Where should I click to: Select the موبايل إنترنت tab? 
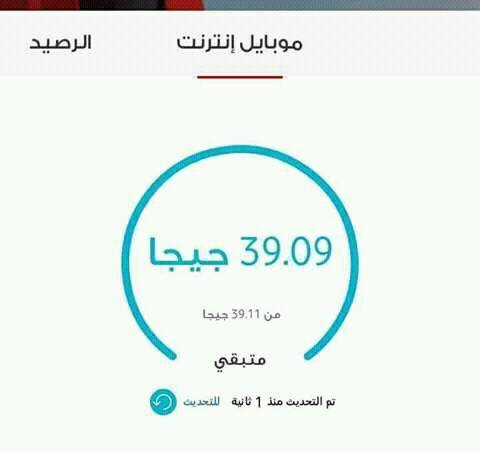pos(240,44)
